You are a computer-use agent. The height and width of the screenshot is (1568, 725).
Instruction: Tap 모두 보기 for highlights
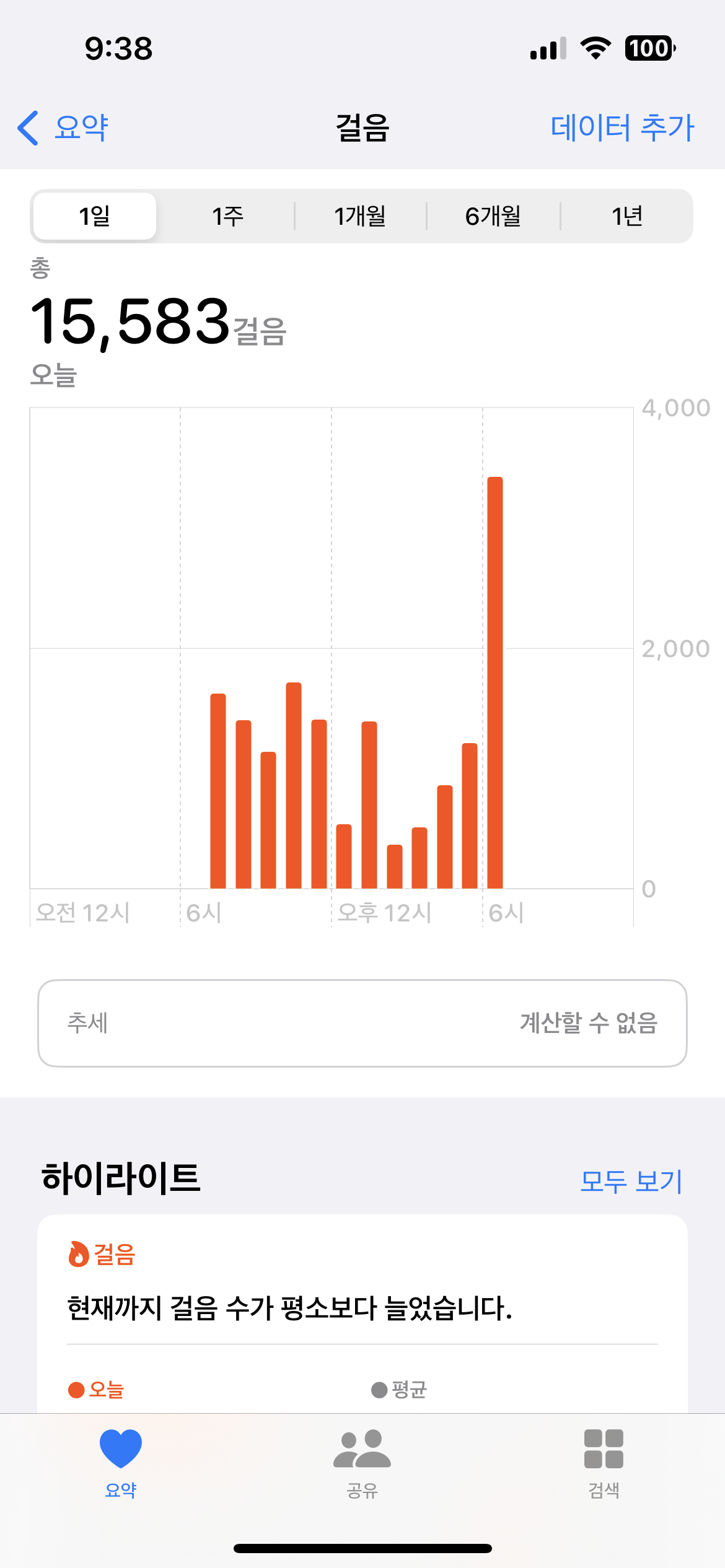pyautogui.click(x=631, y=1182)
